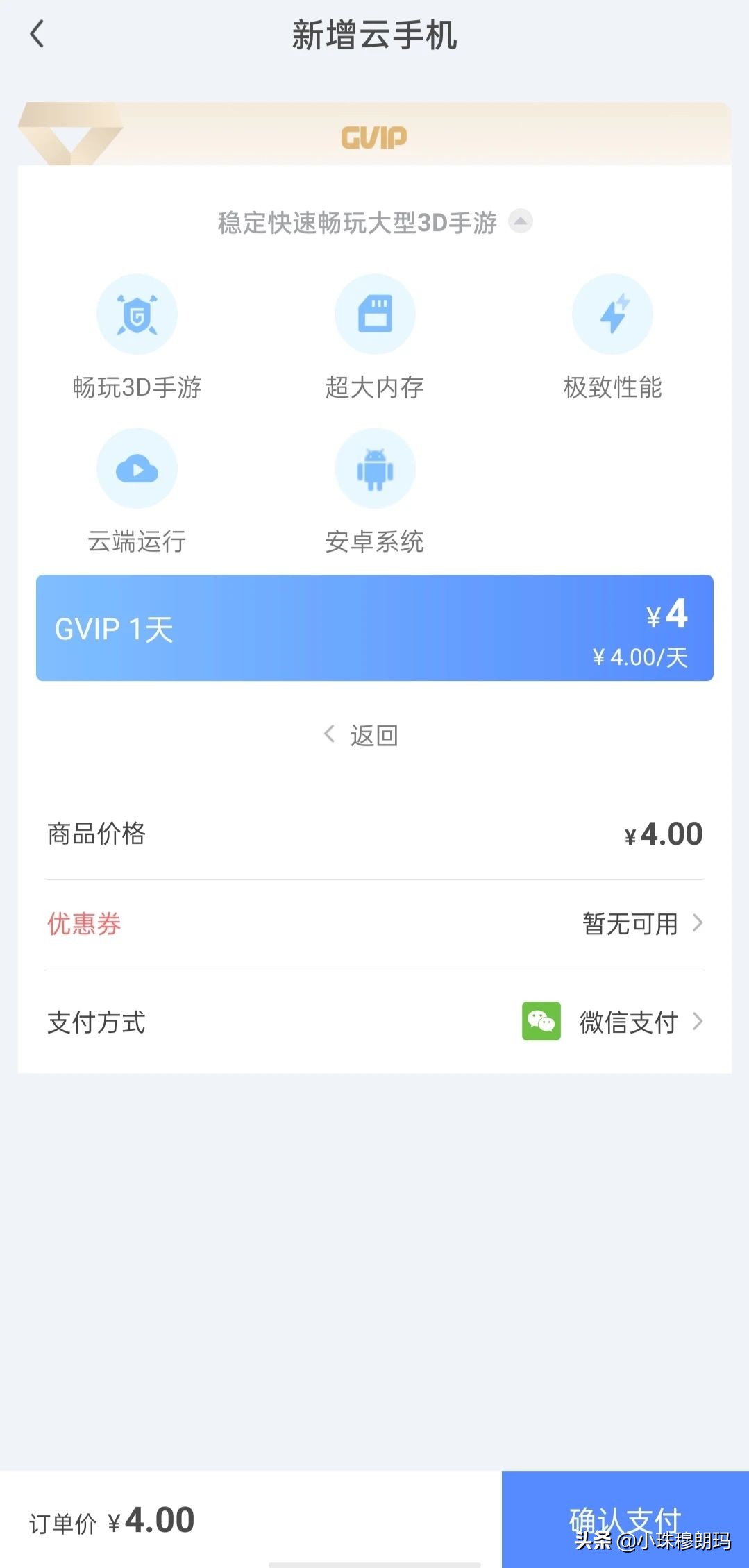Click the 云端运行 cloud icon
Image resolution: width=749 pixels, height=1568 pixels.
point(137,469)
